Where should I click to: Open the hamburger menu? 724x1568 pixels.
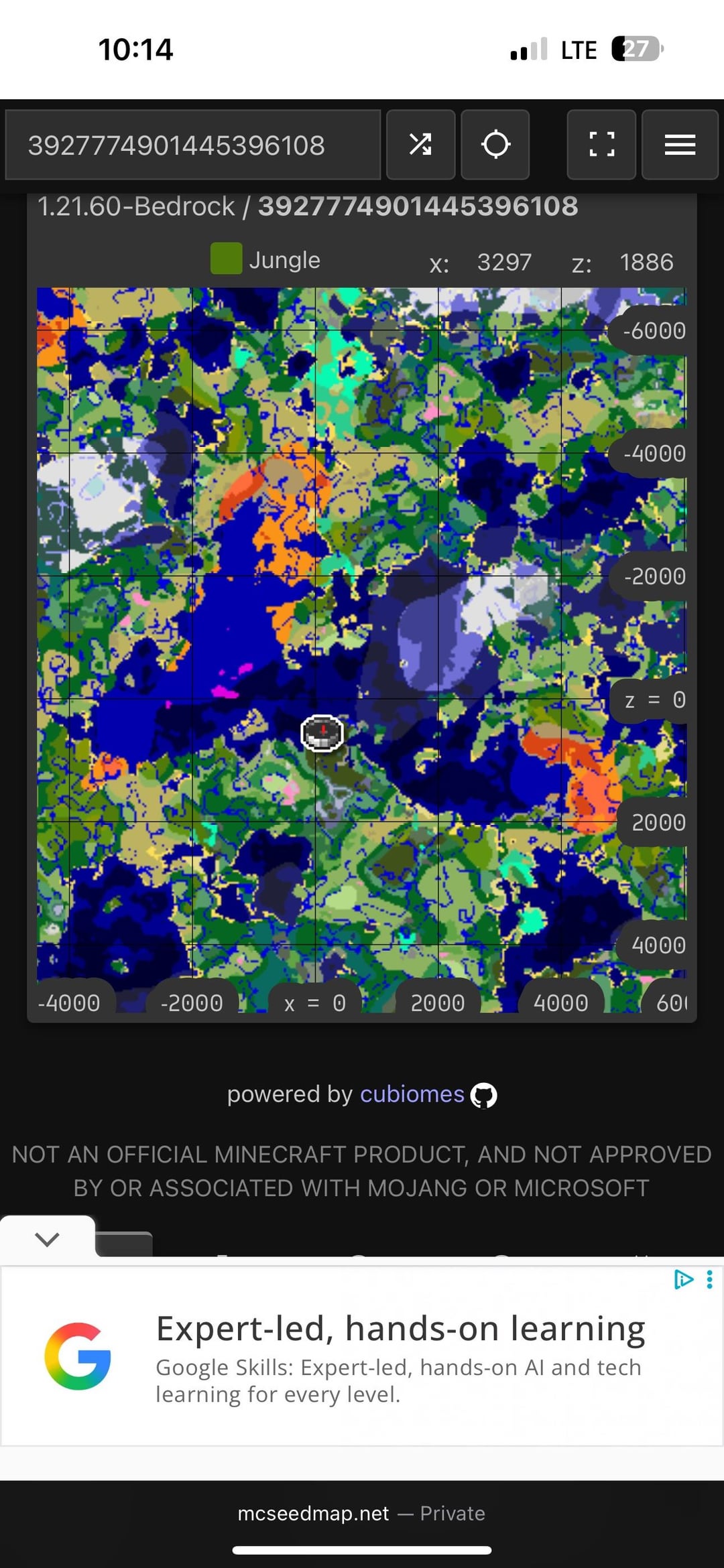click(x=679, y=145)
